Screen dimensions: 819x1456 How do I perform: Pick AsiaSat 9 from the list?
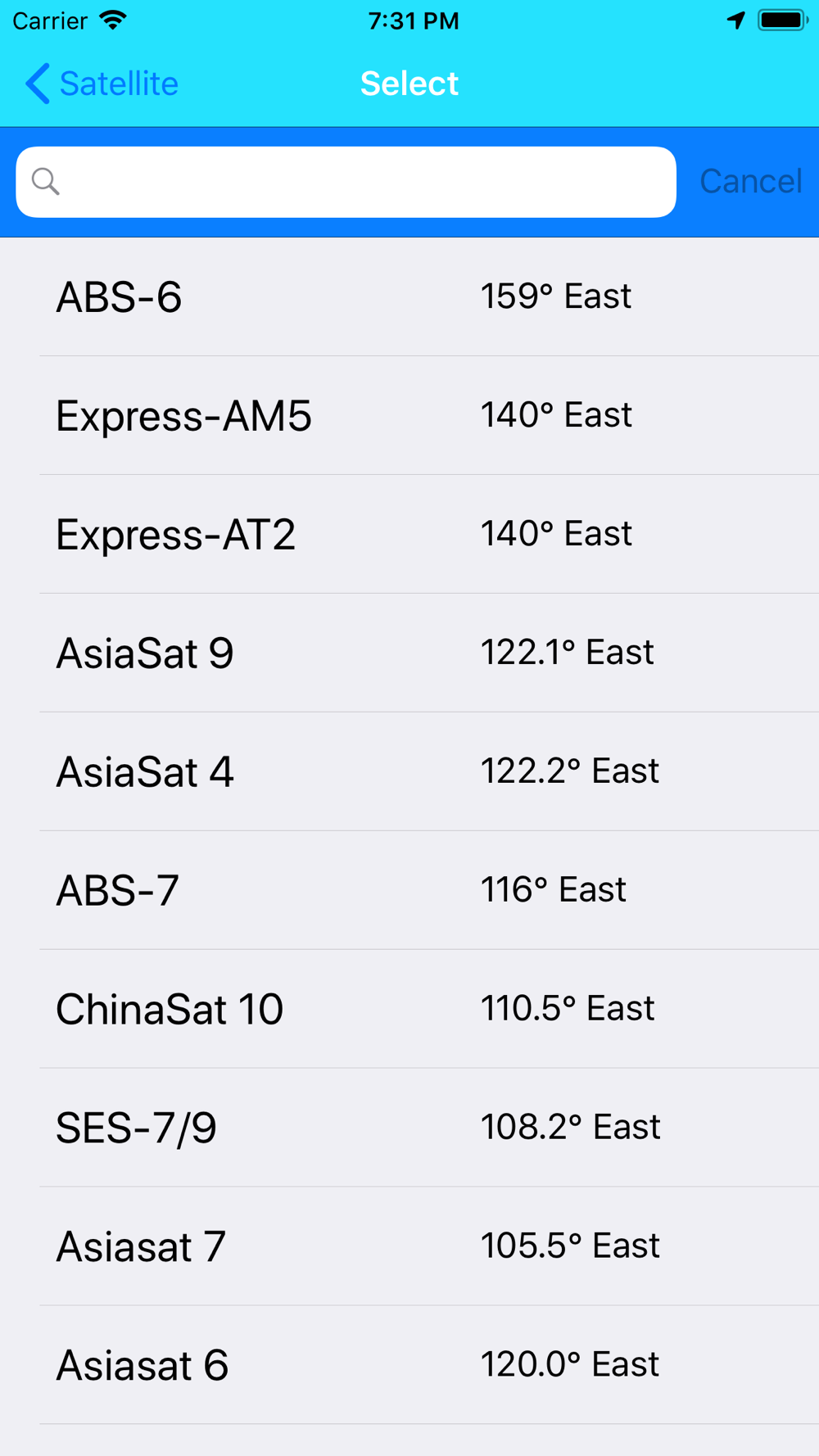point(409,653)
